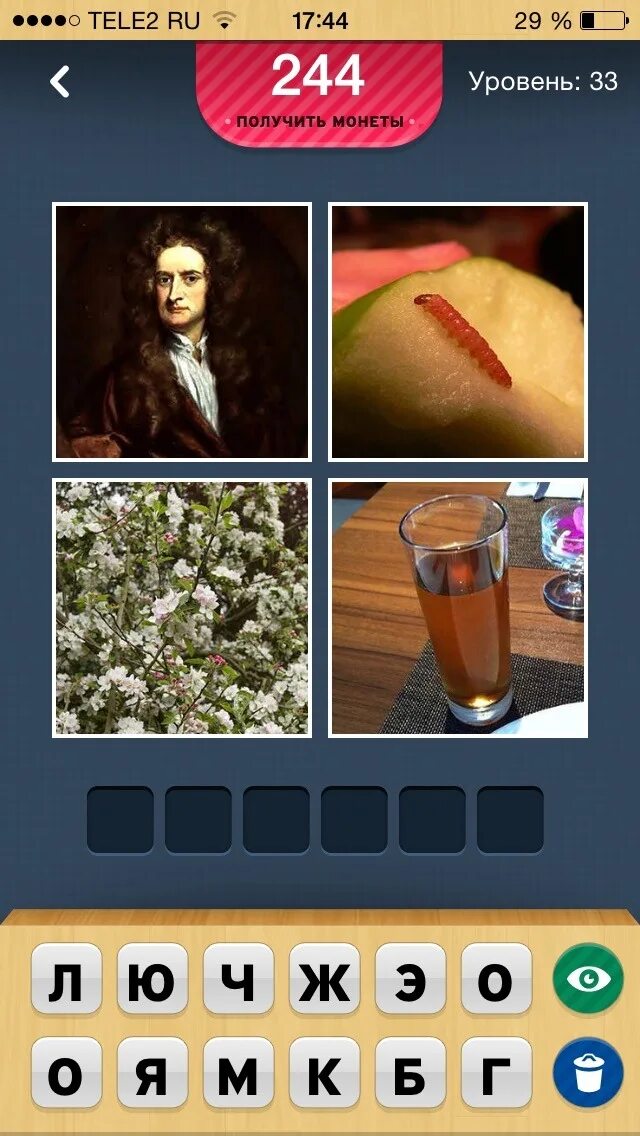Reveal a letter with the green eye hint
640x1136 pixels.
[x=588, y=979]
